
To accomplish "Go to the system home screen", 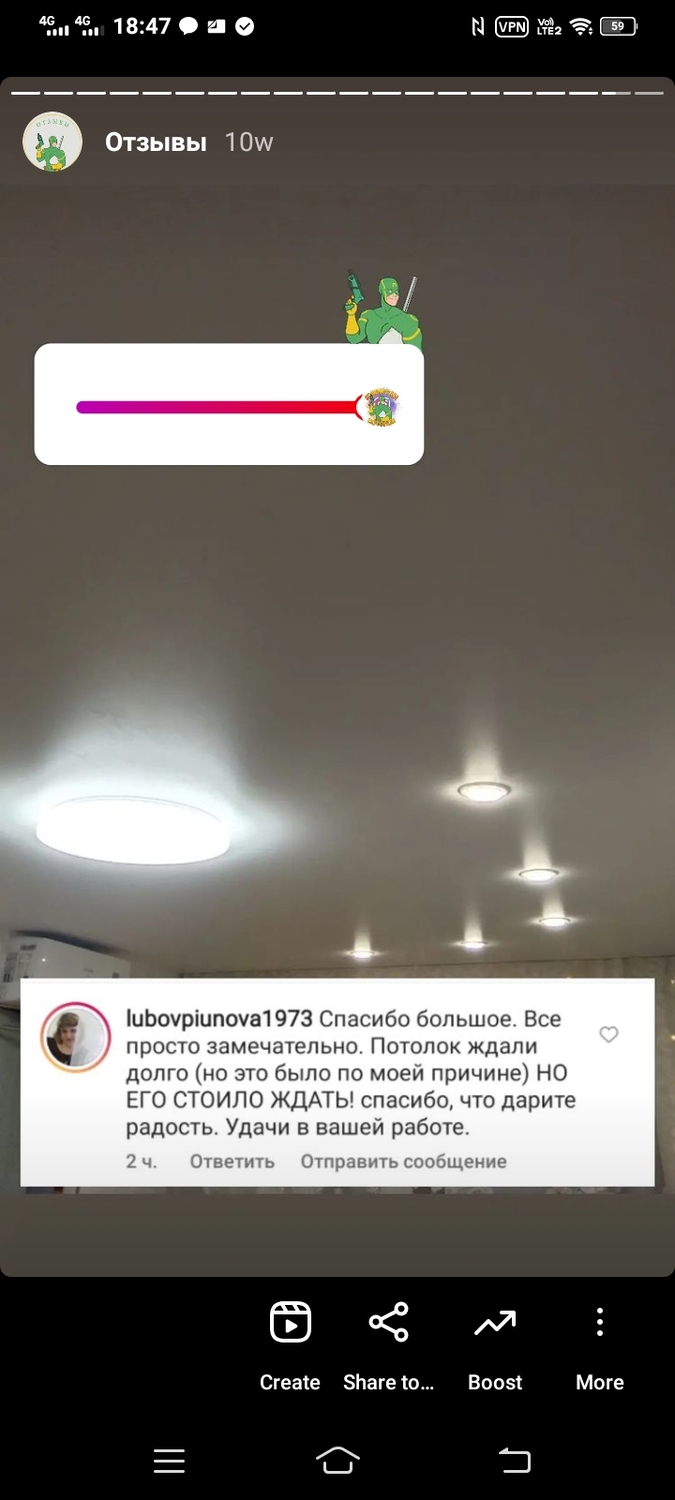I will (337, 1461).
